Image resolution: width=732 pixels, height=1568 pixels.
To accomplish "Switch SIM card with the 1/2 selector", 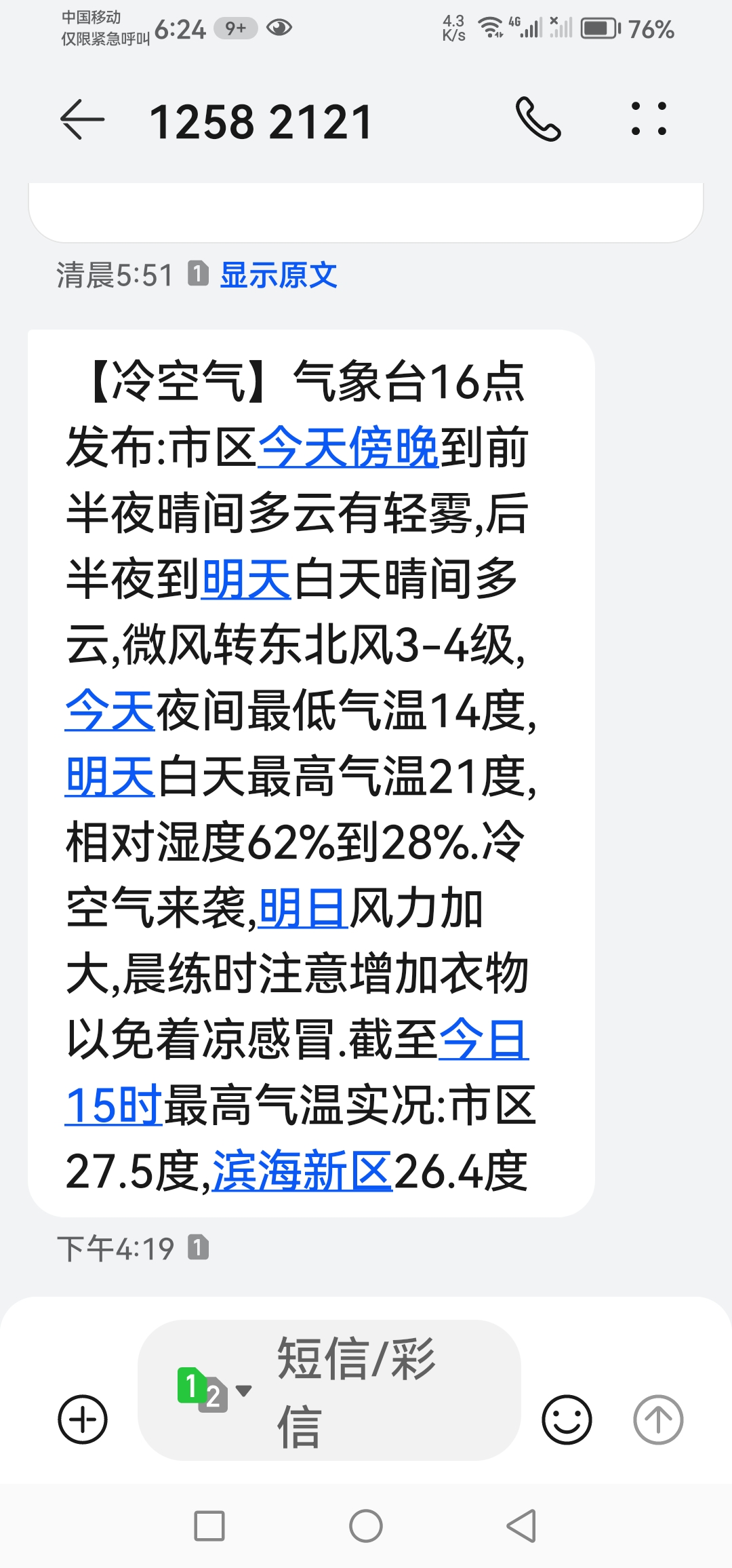I will tap(211, 1389).
